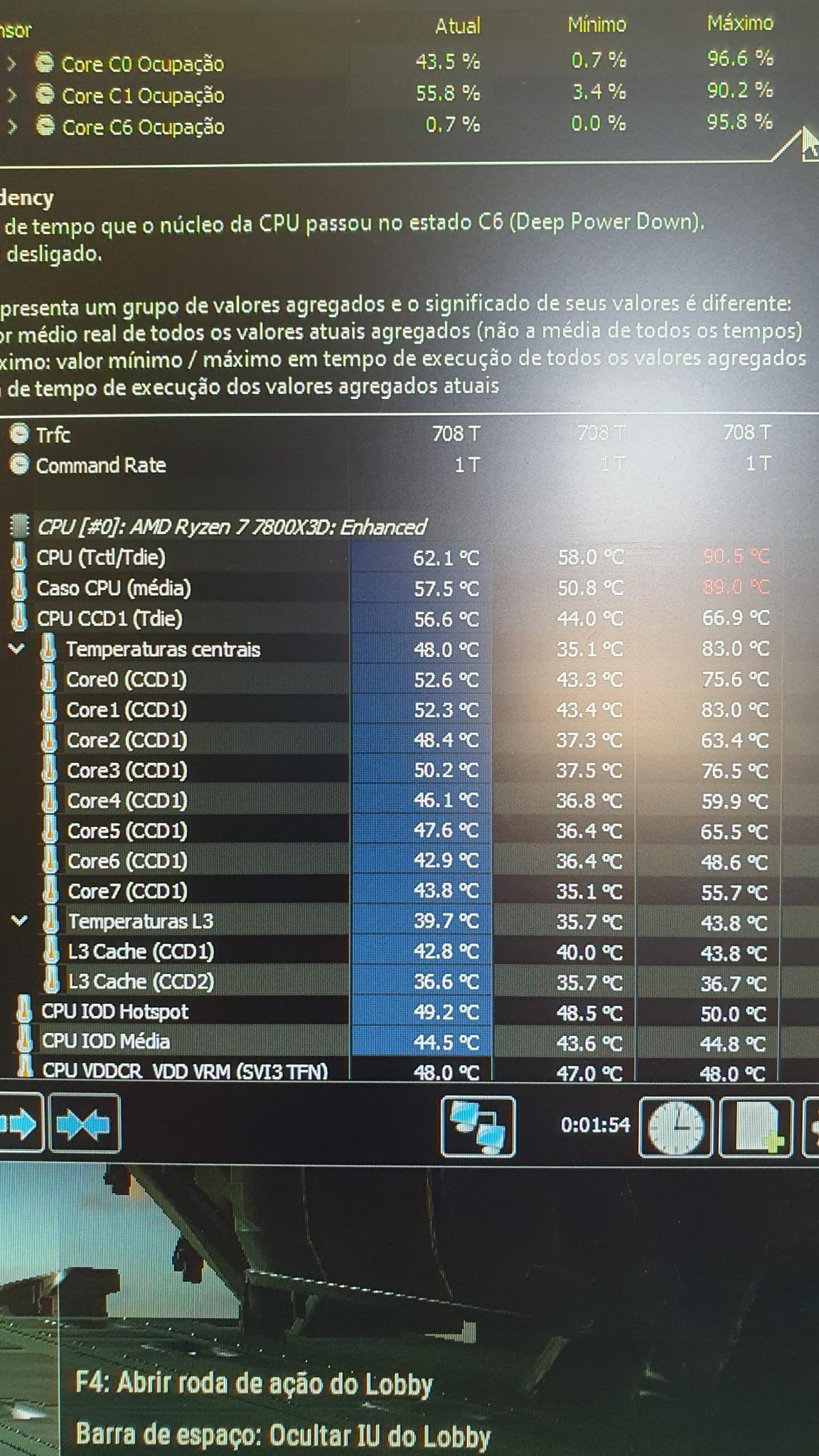Expand the Core C6 Ocupação row

click(11, 127)
